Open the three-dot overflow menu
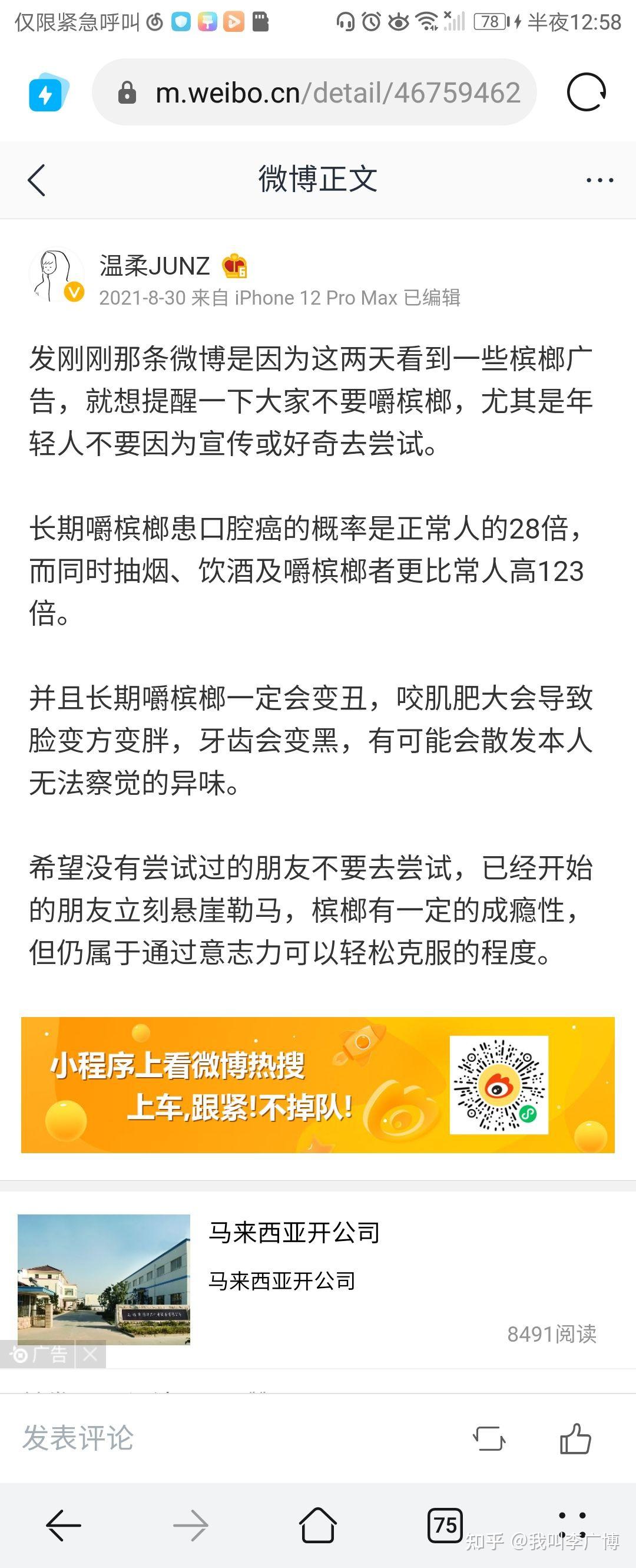This screenshot has height=1568, width=636. tap(599, 180)
